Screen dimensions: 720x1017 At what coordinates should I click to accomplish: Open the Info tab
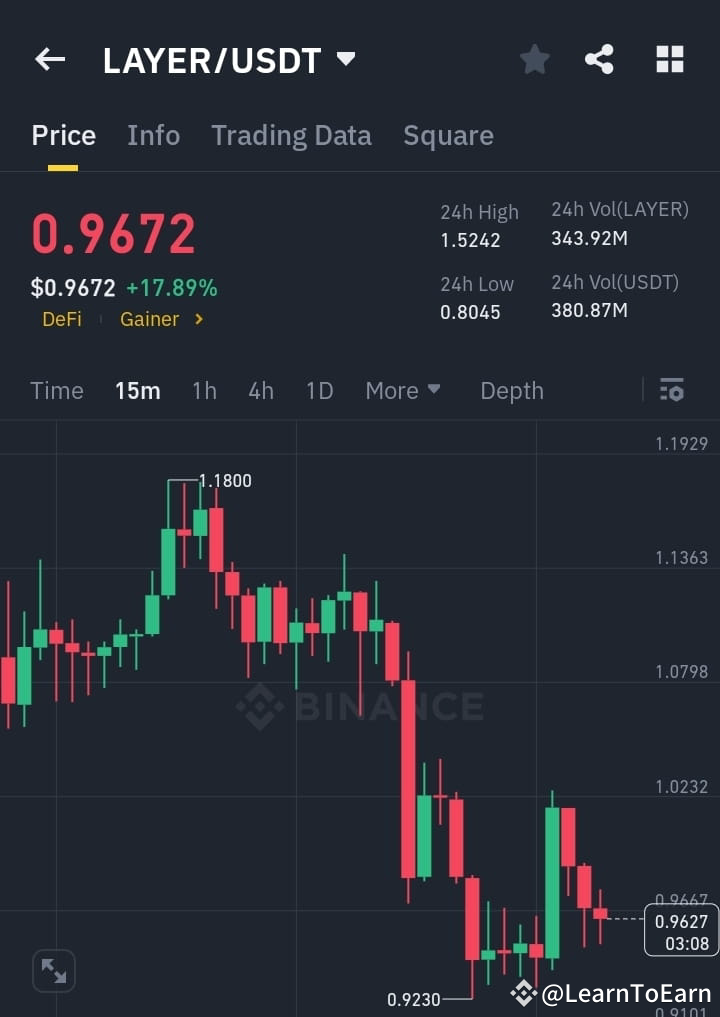(x=153, y=135)
